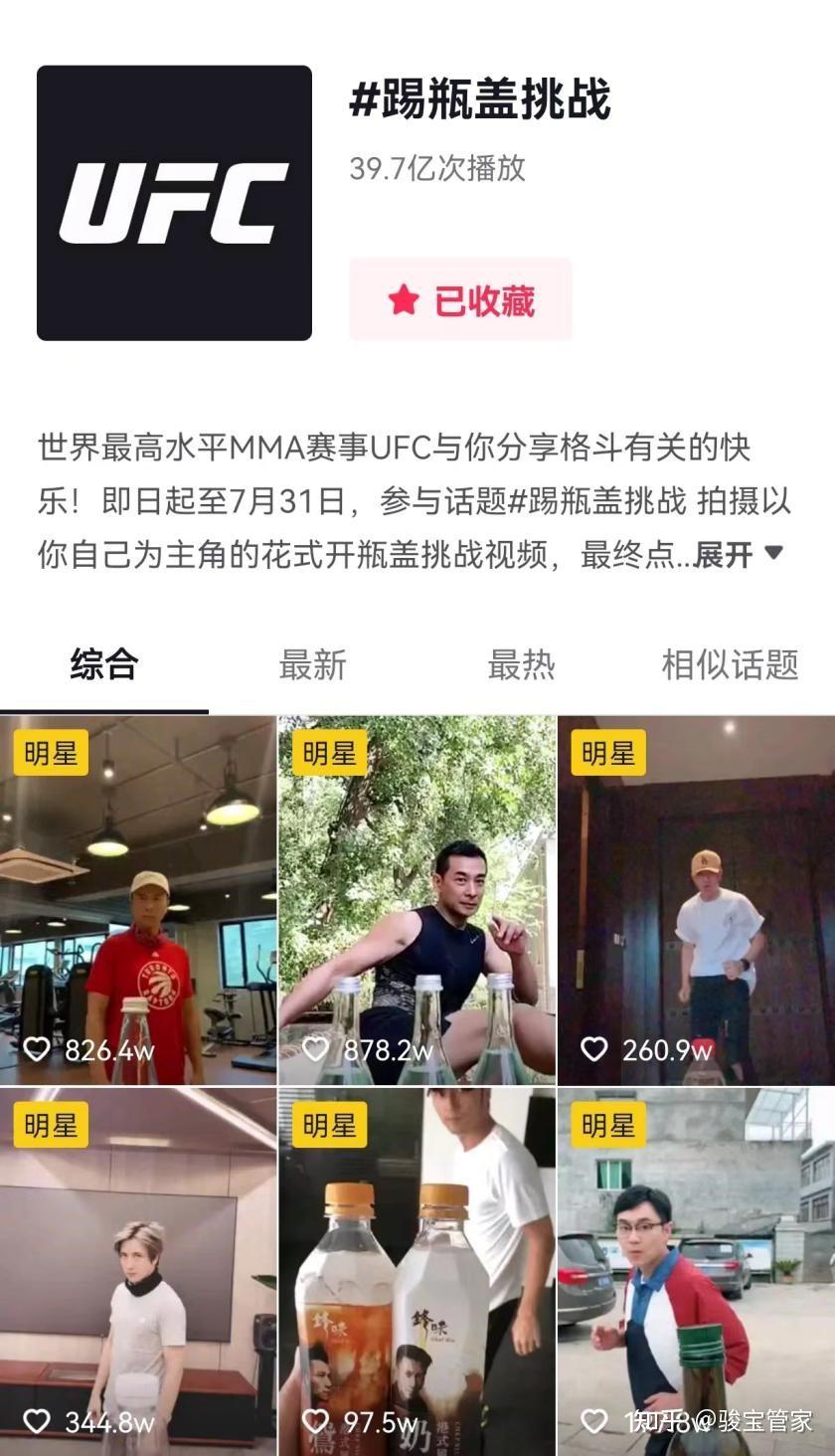Select the 综合 tab
835x1456 pixels.
point(104,664)
